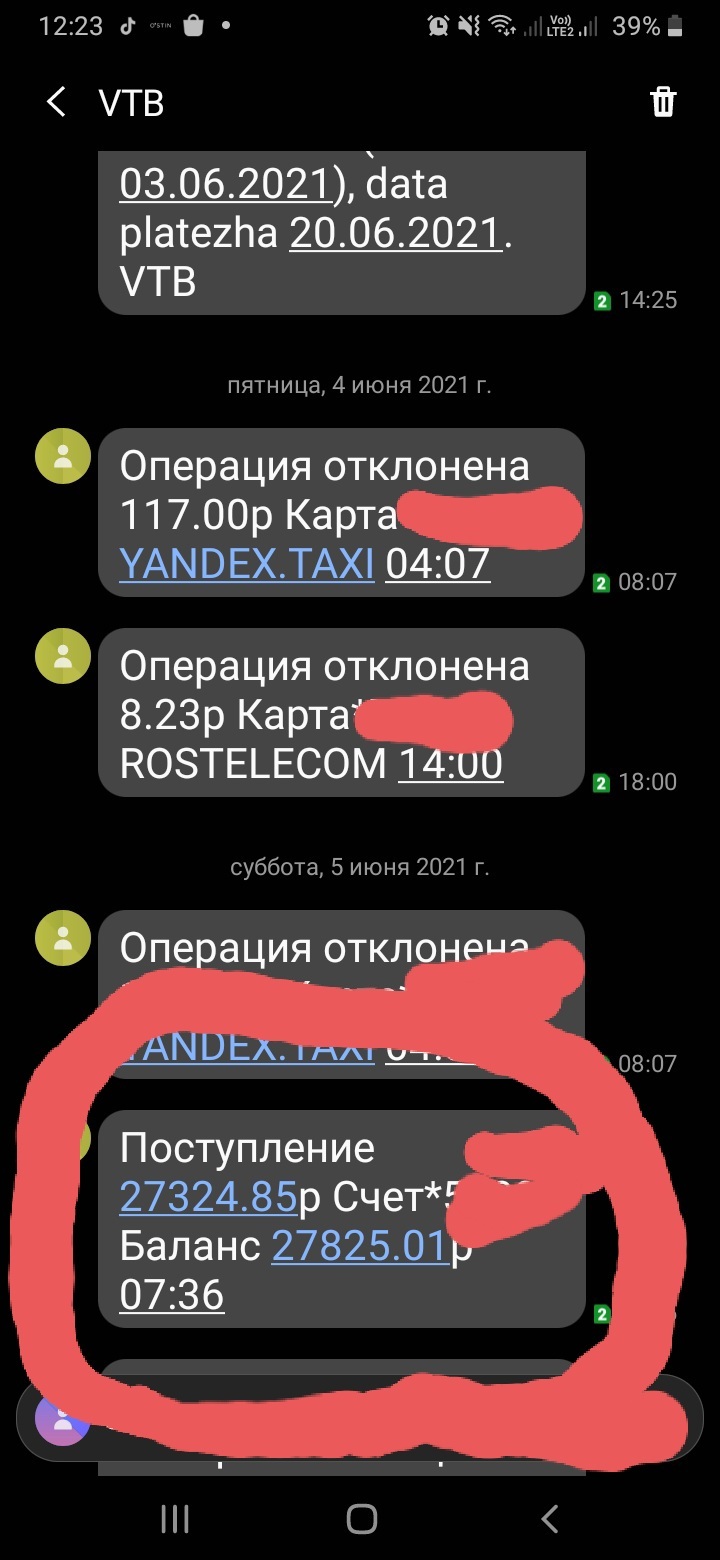This screenshot has width=720, height=1560.
Task: Tap the underlined date 20.06.2021
Action: [395, 233]
